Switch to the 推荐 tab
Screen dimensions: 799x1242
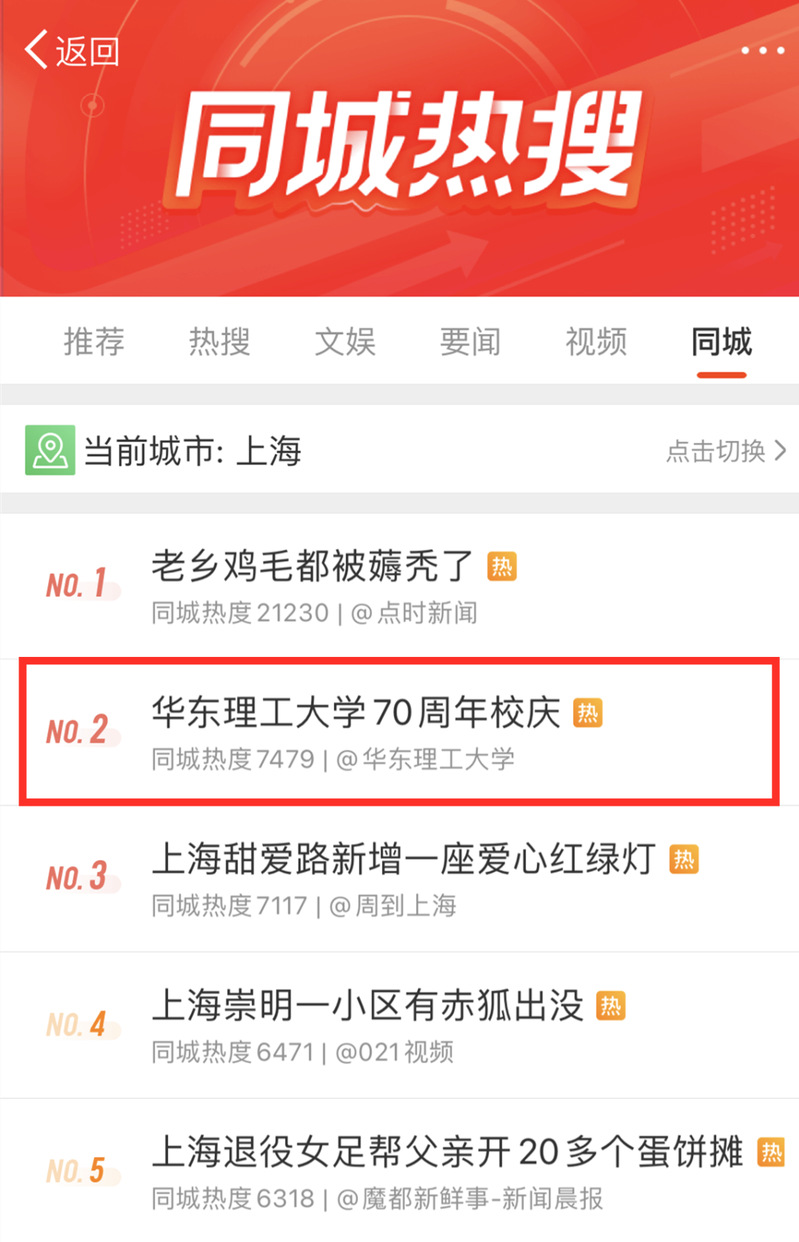click(x=94, y=342)
